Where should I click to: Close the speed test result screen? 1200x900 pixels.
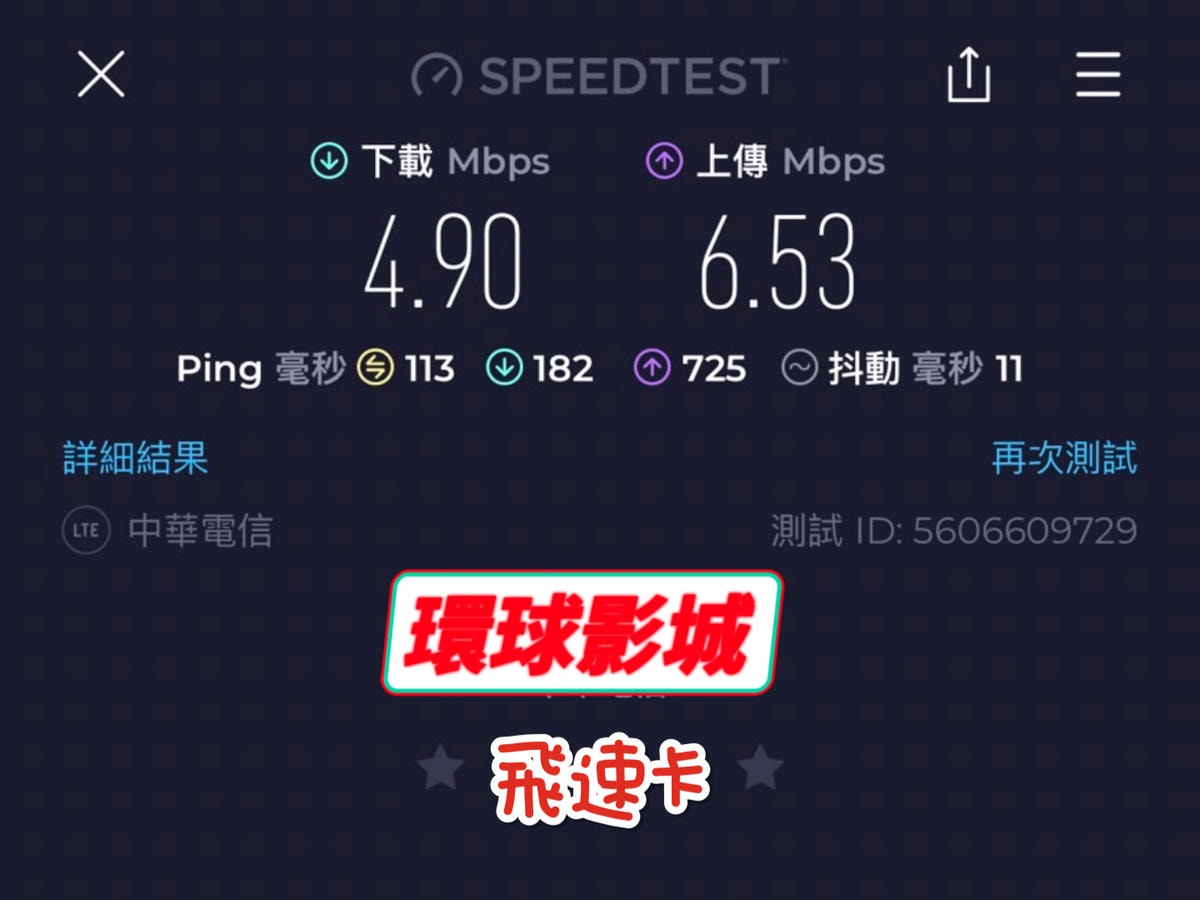tap(101, 75)
